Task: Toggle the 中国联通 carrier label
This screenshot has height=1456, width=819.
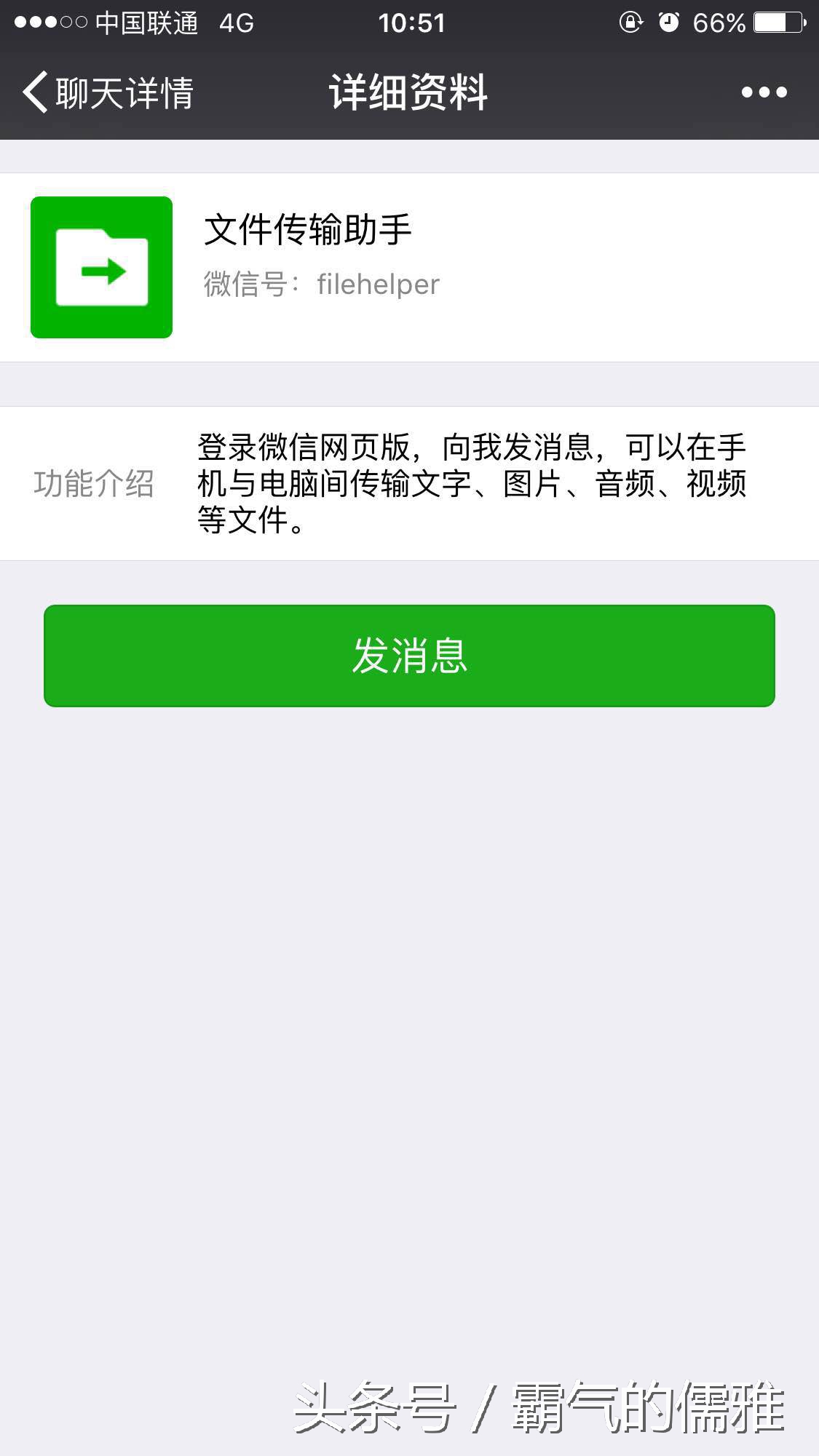Action: tap(146, 22)
